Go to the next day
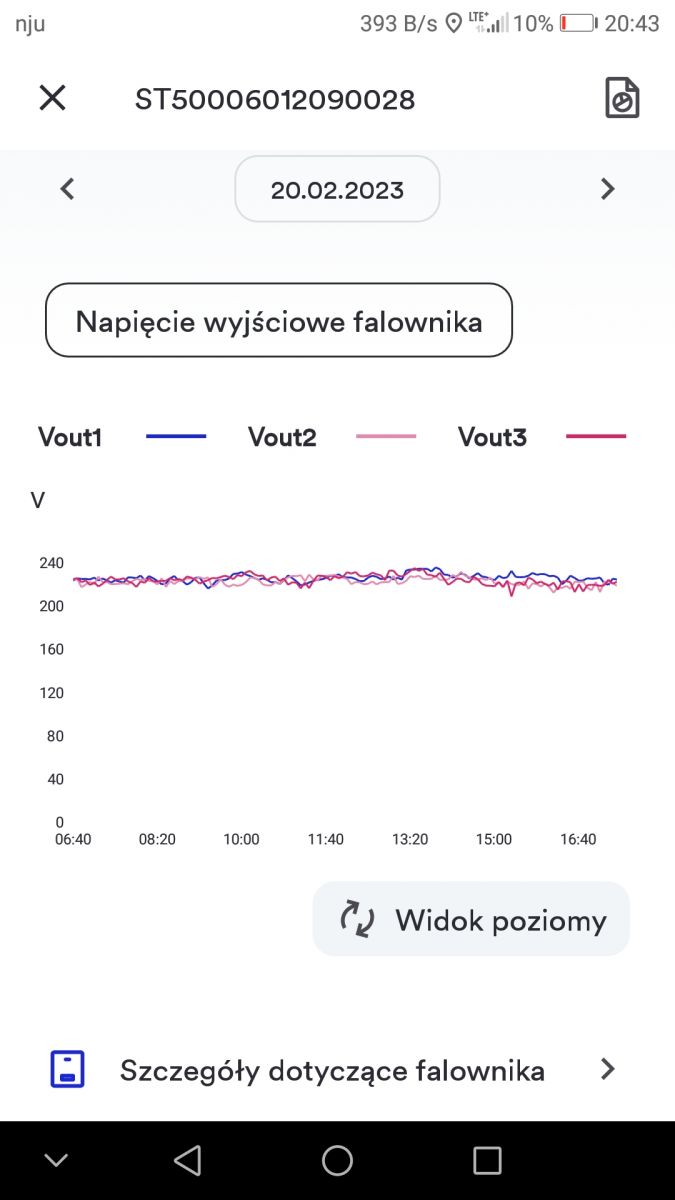 (607, 188)
